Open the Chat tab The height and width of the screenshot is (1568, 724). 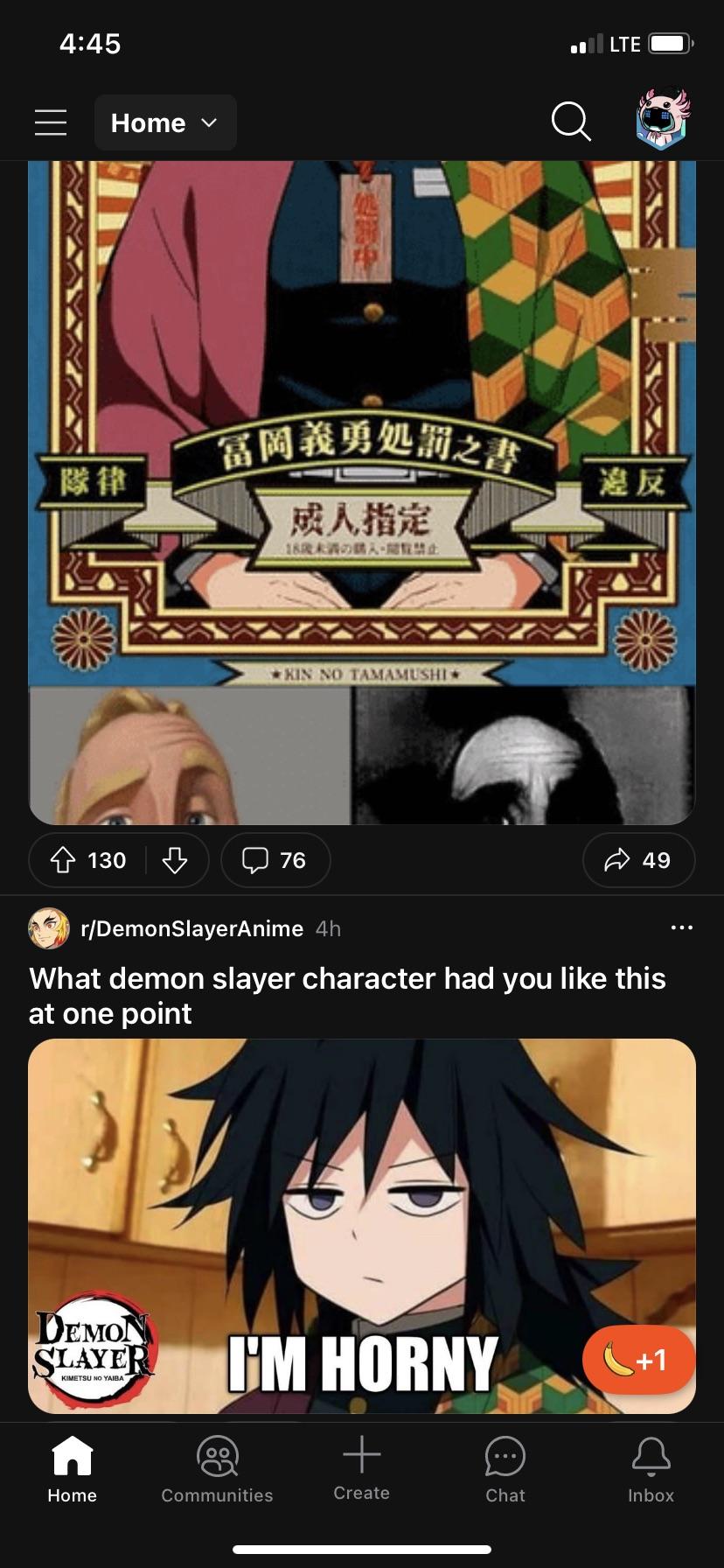point(505,1470)
